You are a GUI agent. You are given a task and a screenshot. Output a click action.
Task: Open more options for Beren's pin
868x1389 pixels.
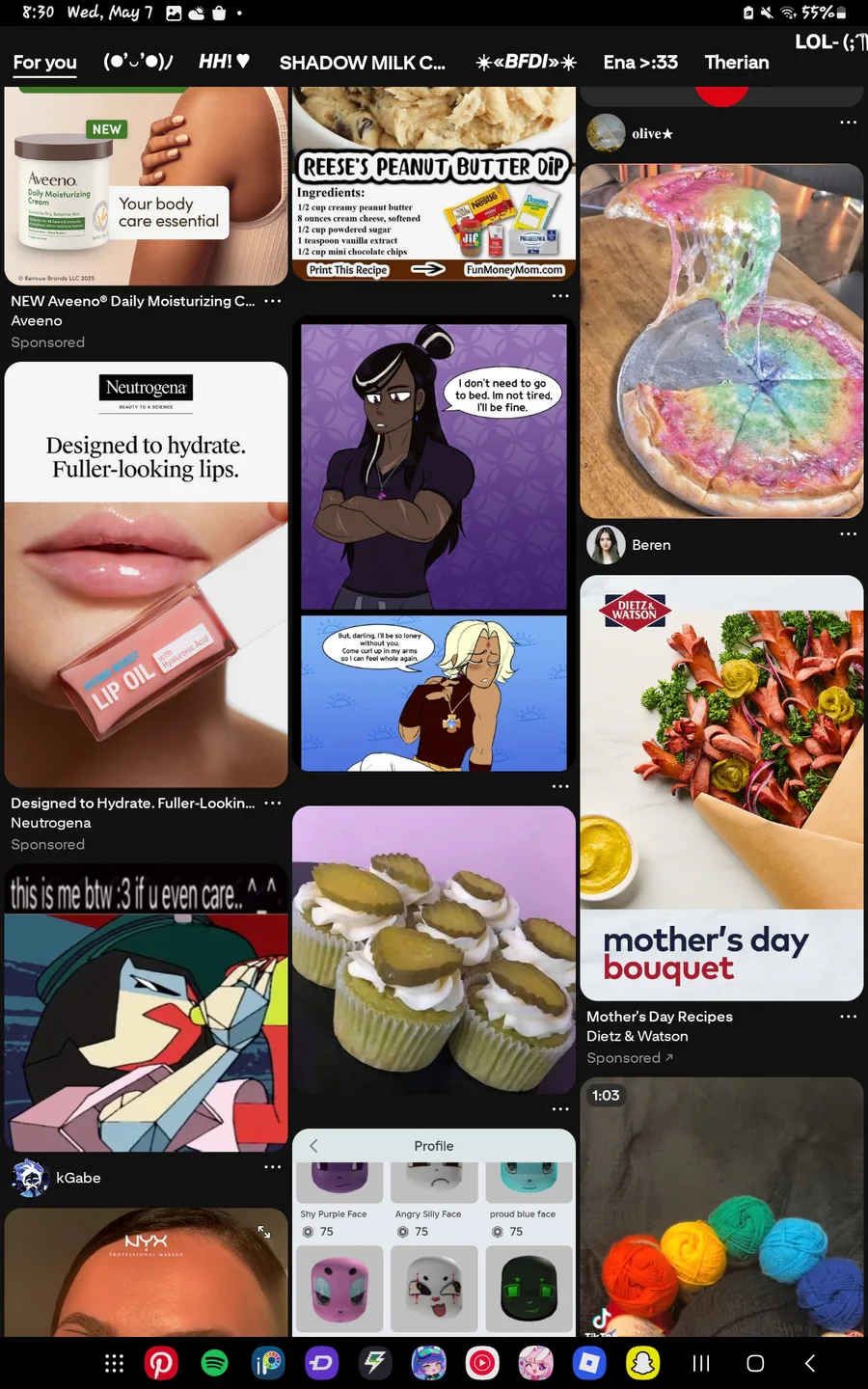848,533
